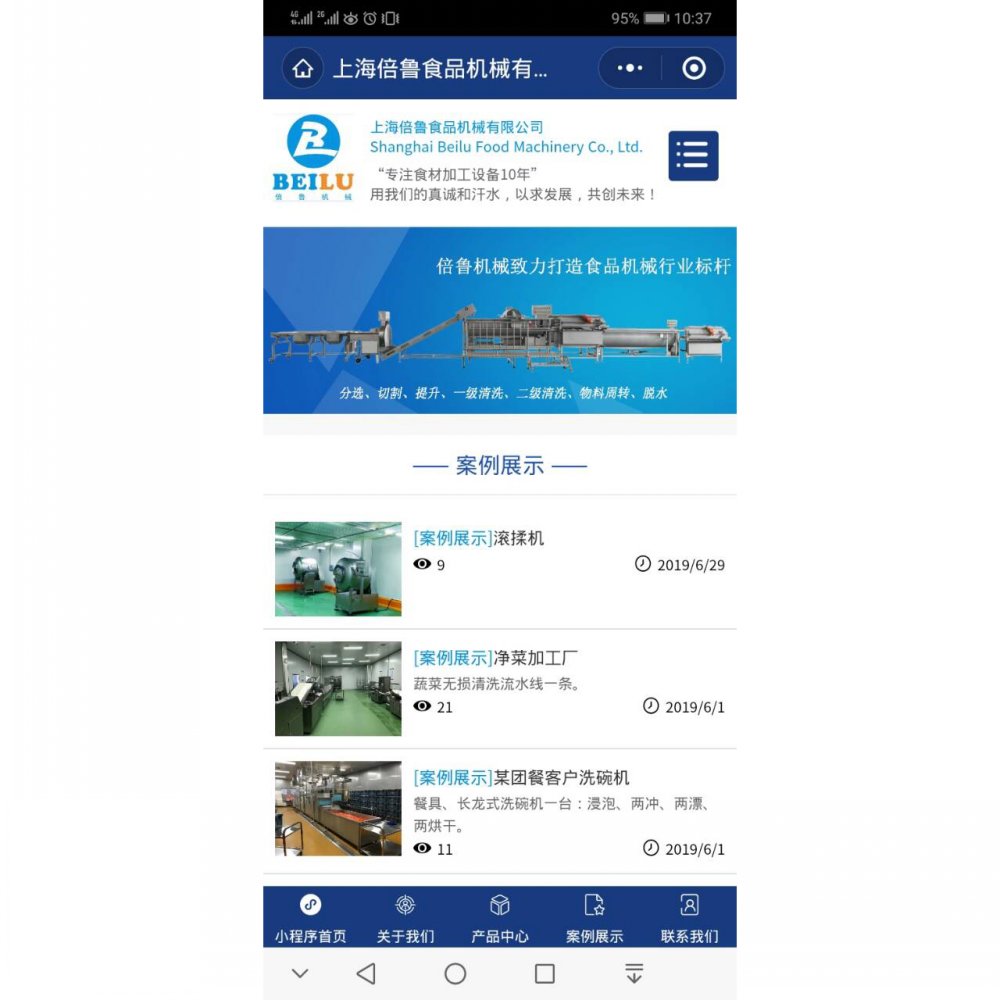Open the 滚揉机 case entry
Viewport: 1000px width, 1000px height.
coord(520,539)
